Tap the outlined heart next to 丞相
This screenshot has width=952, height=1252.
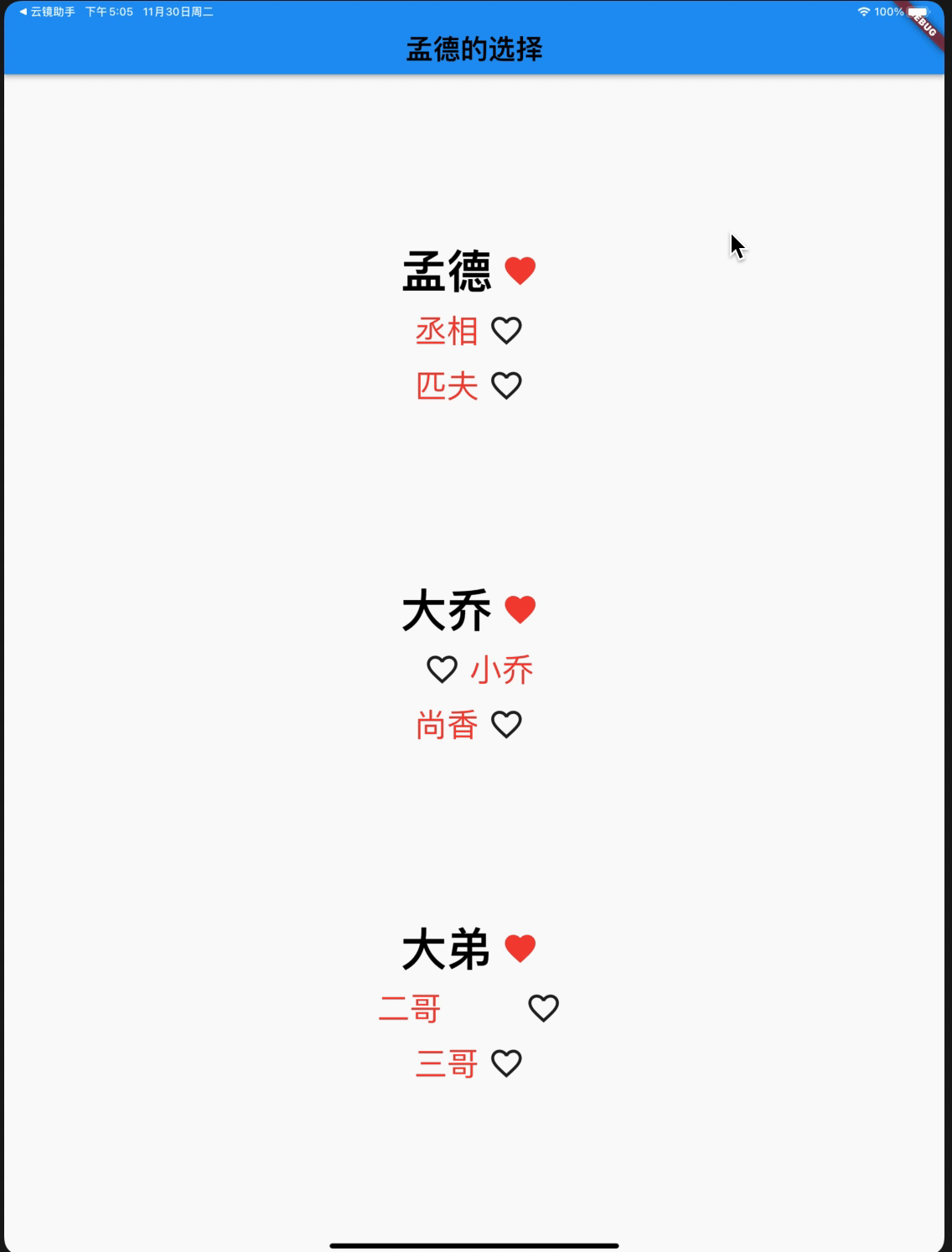tap(507, 331)
